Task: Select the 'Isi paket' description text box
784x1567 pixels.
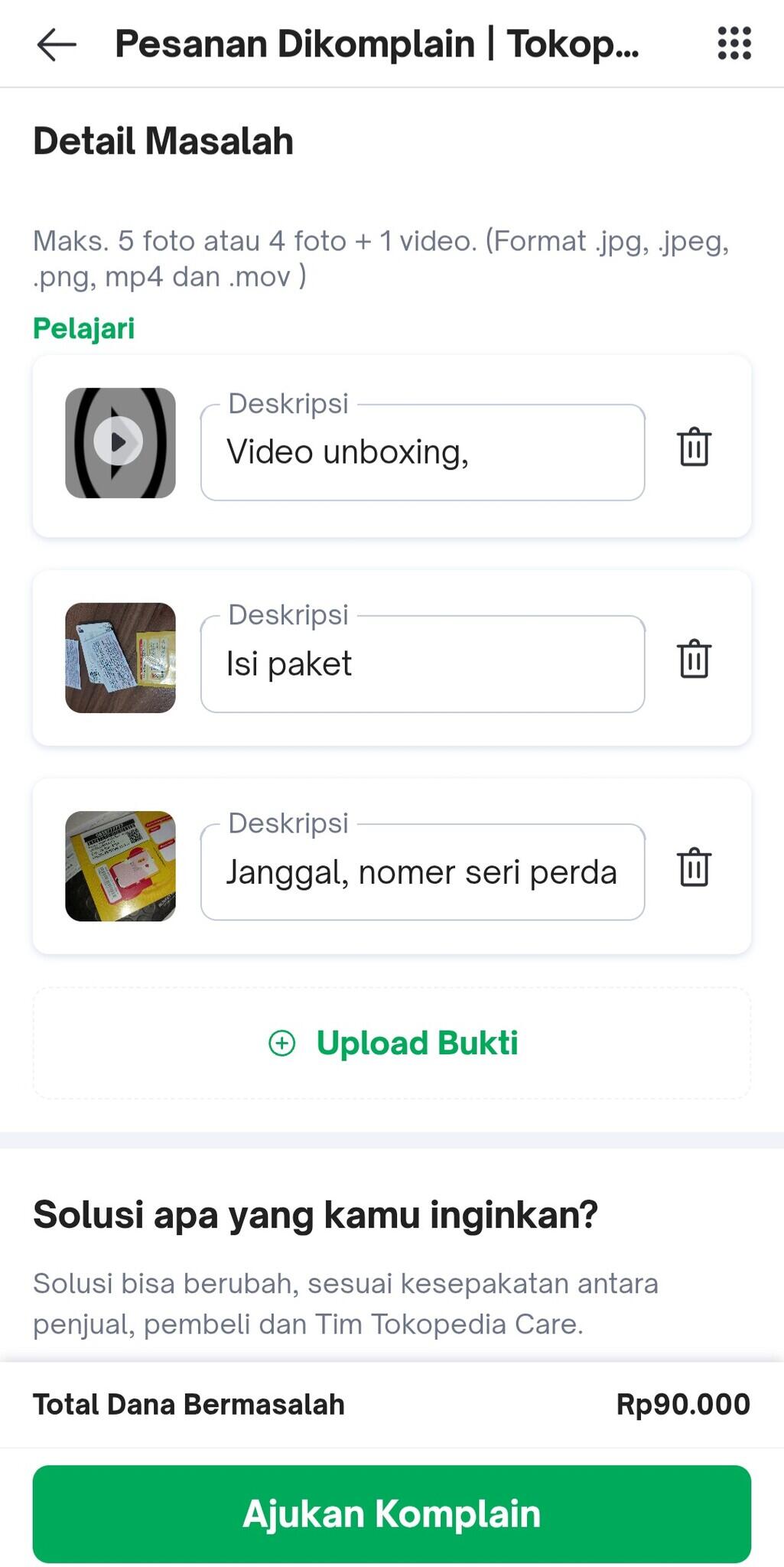Action: 423,663
